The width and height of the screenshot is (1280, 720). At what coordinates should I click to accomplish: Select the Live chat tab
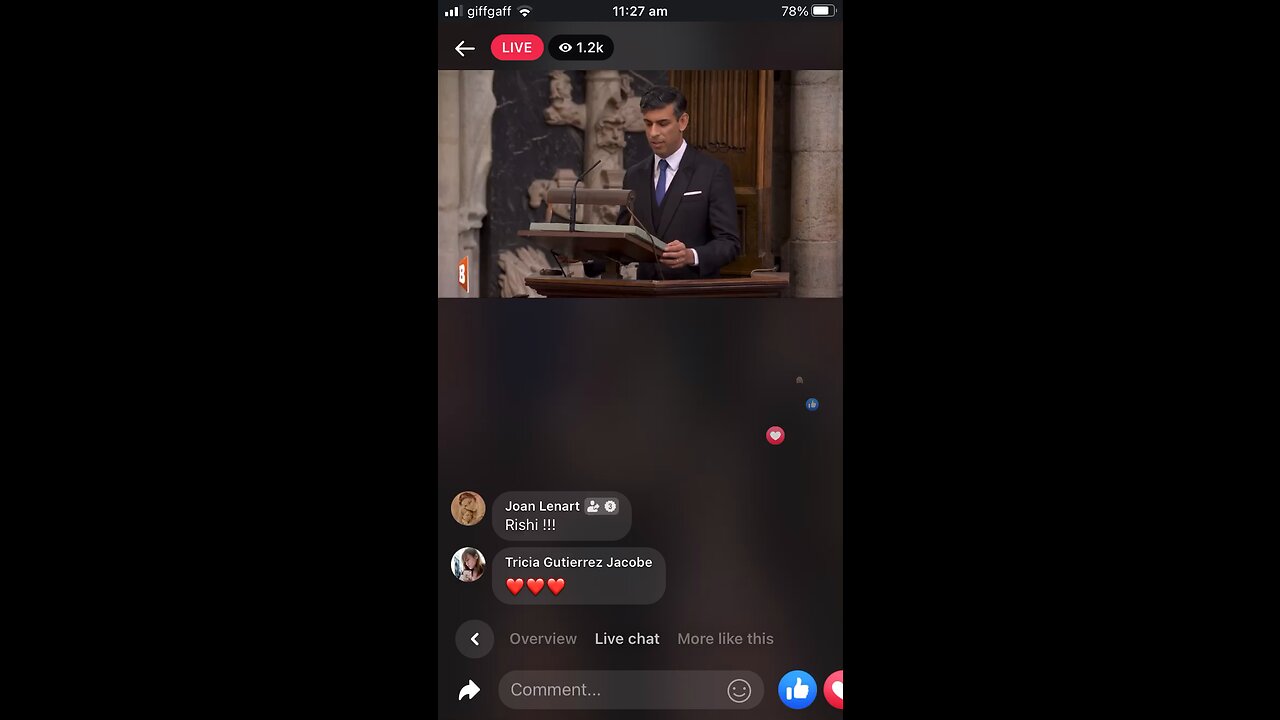[x=627, y=639]
